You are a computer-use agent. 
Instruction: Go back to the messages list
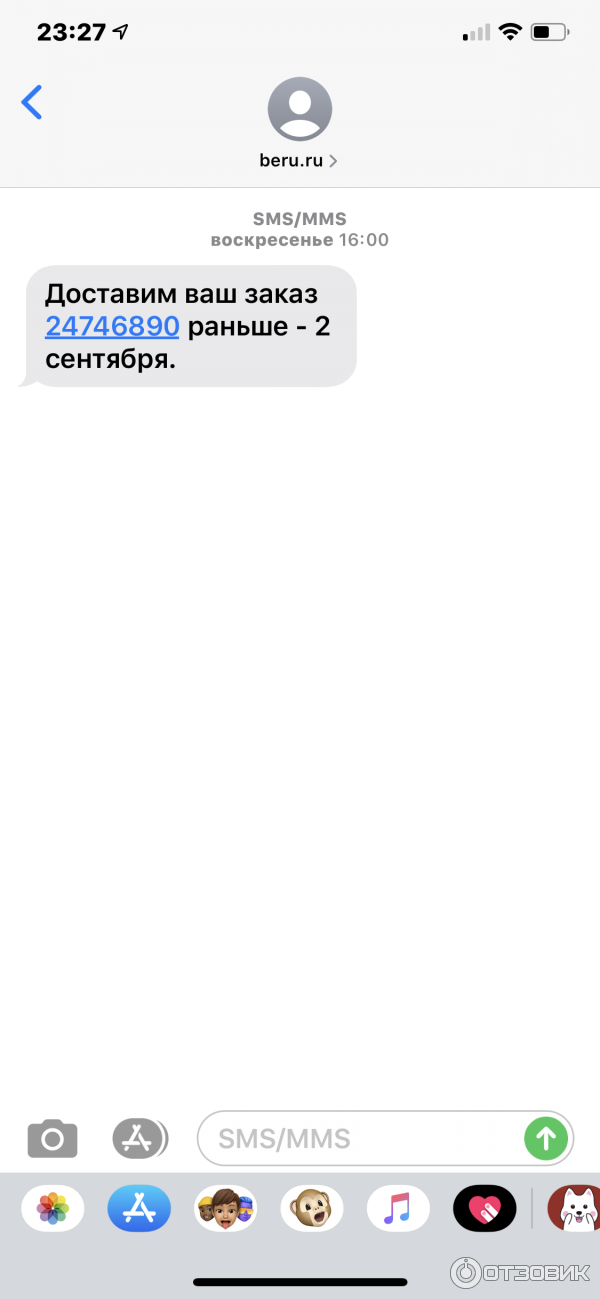coord(32,103)
